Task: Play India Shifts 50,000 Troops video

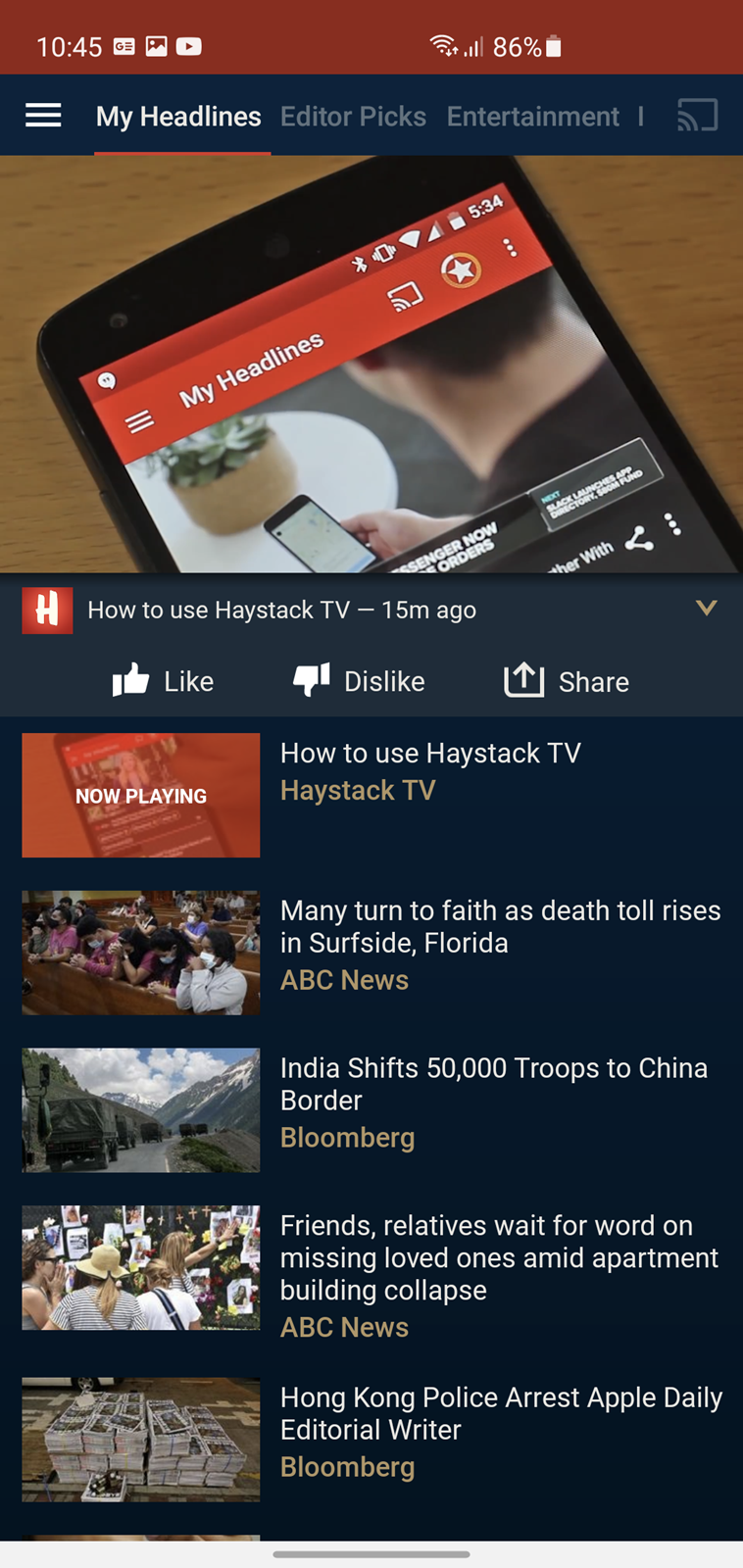Action: pyautogui.click(x=371, y=1109)
